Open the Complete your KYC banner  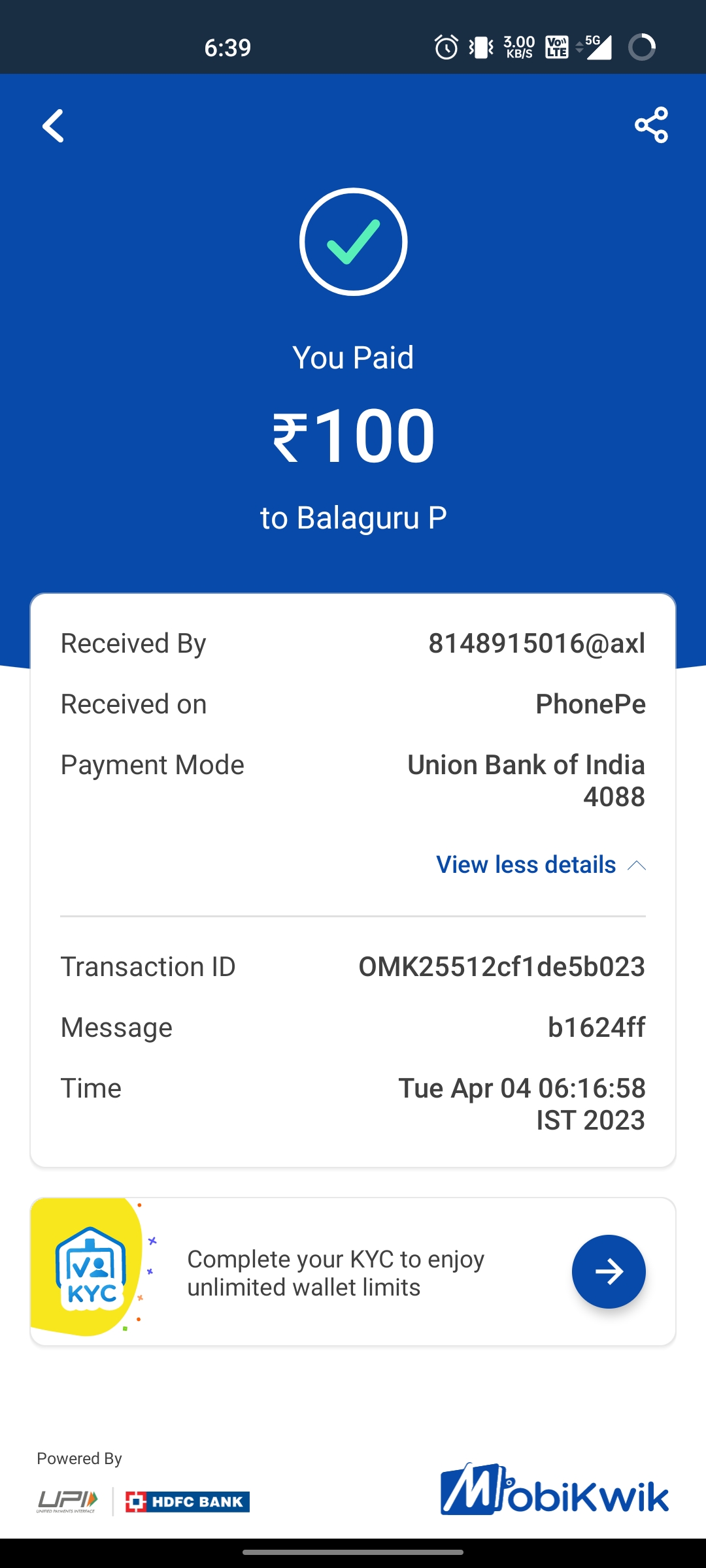(x=336, y=1272)
